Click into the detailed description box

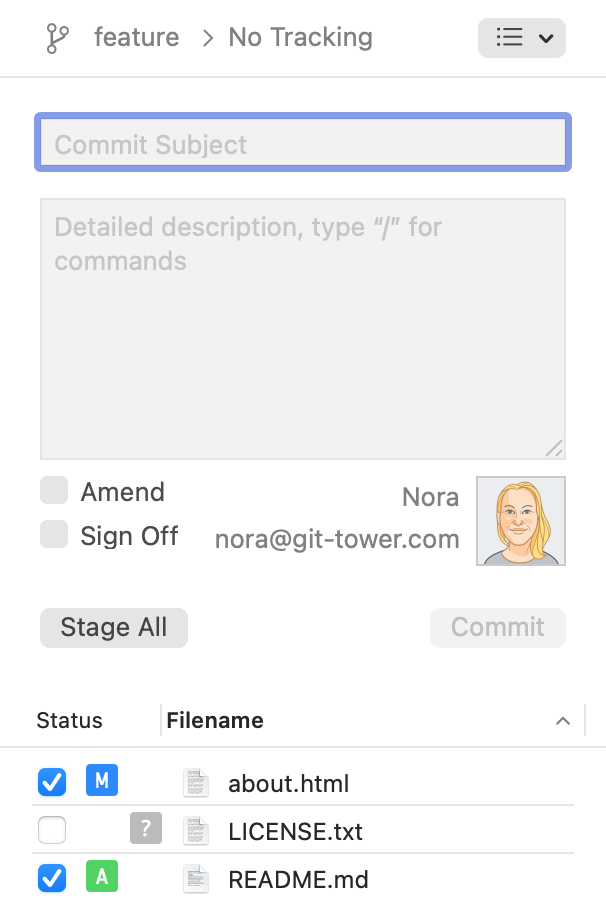[x=303, y=328]
